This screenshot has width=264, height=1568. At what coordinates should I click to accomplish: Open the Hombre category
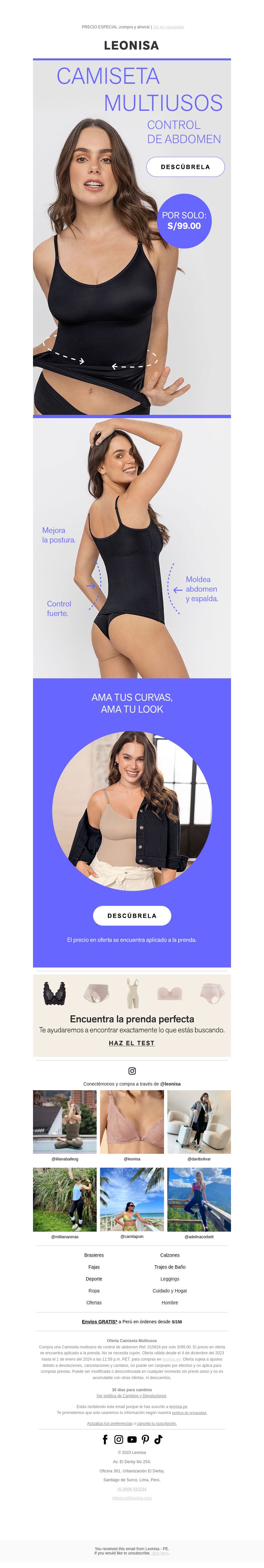click(x=170, y=1303)
